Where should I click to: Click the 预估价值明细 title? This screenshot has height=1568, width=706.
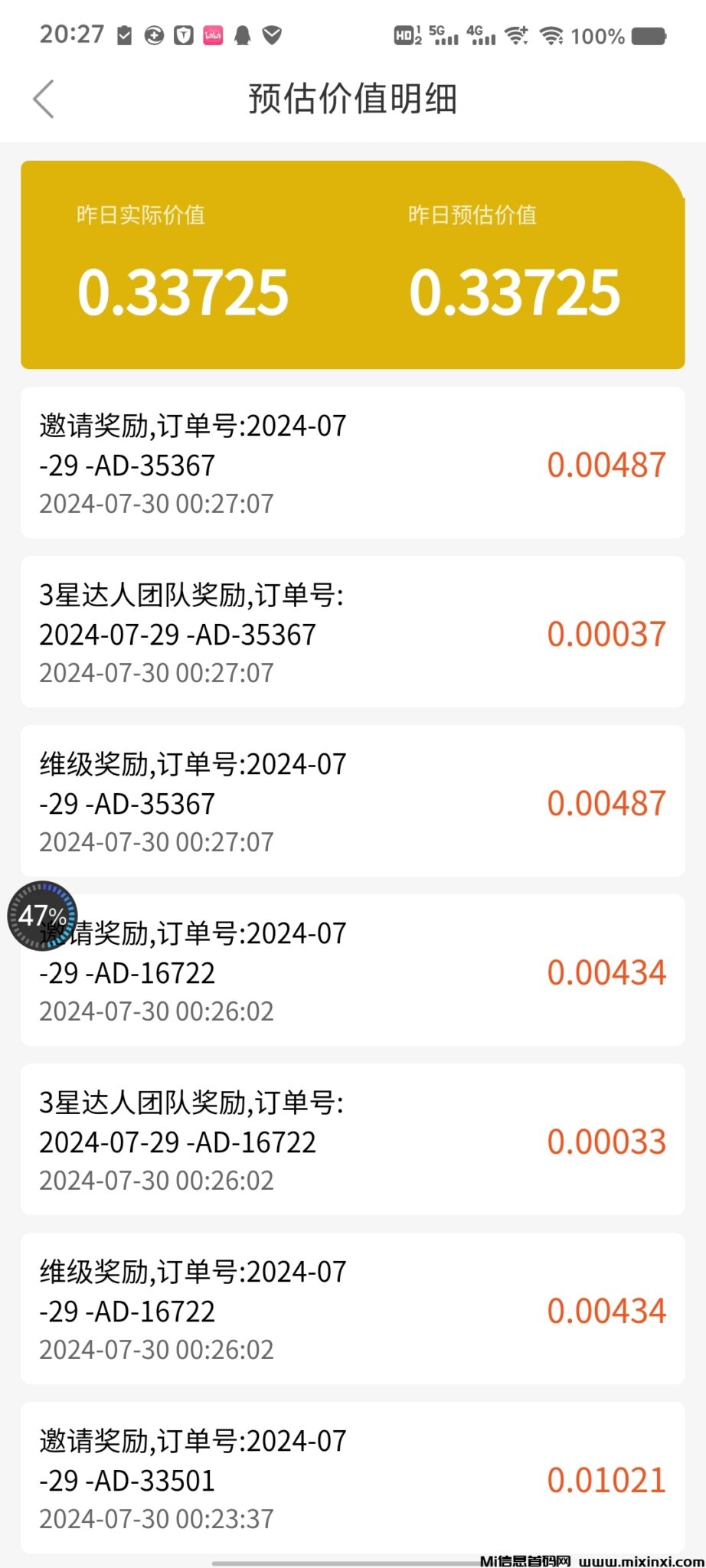352,100
